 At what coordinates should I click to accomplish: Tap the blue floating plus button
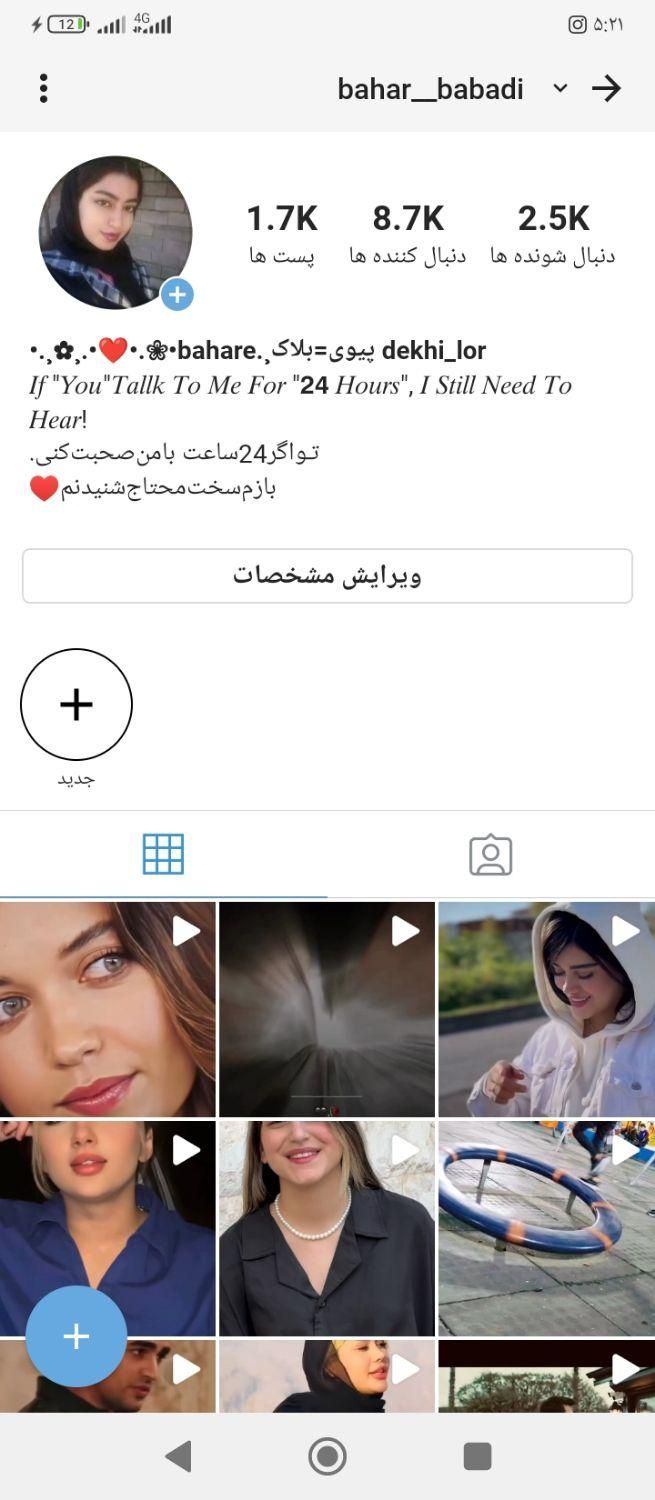coord(76,1337)
